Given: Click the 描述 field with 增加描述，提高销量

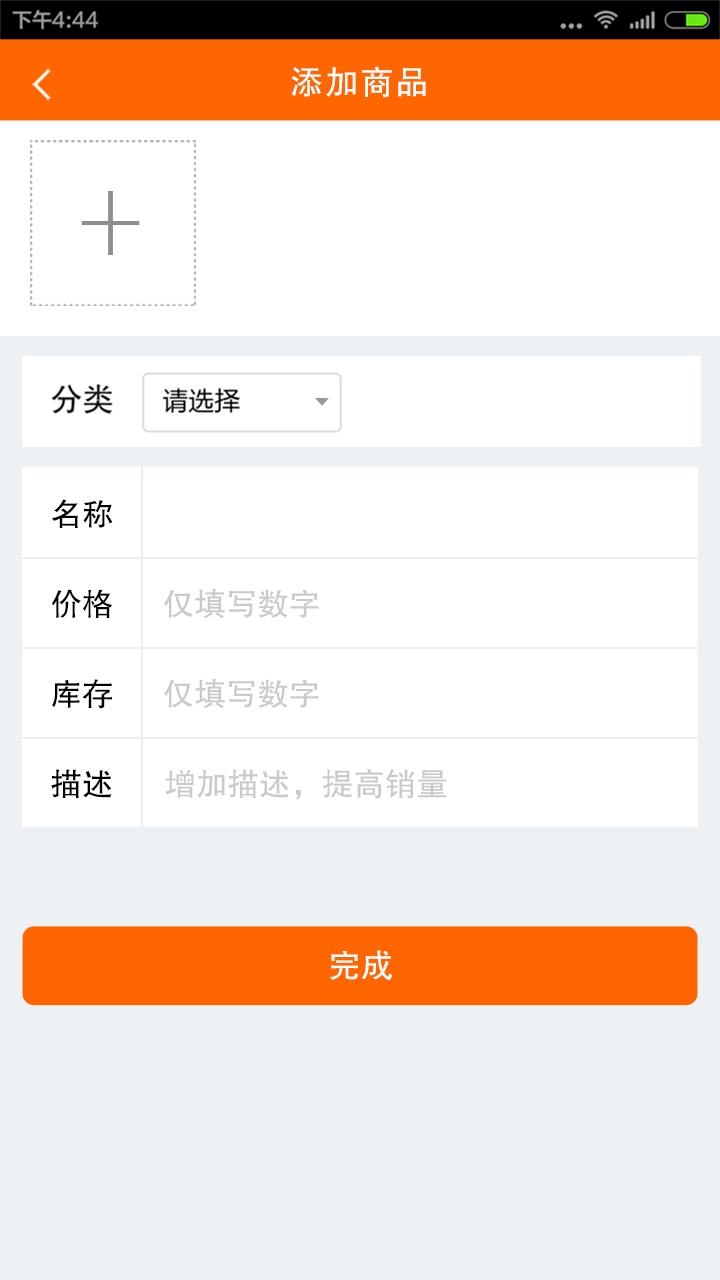Looking at the screenshot, I should coord(420,784).
